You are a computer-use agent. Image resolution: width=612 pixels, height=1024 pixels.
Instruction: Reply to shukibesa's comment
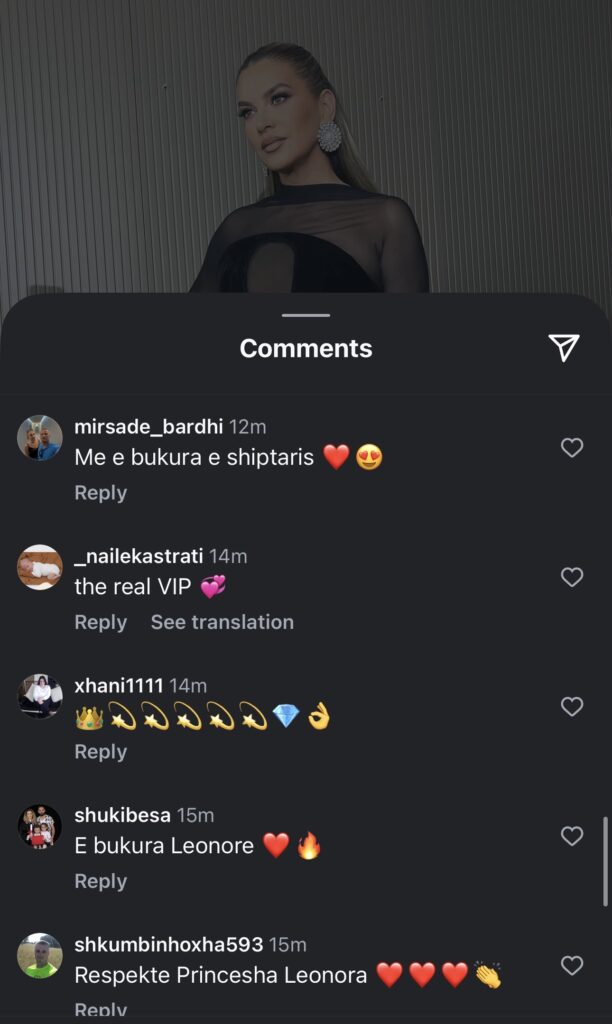click(100, 881)
